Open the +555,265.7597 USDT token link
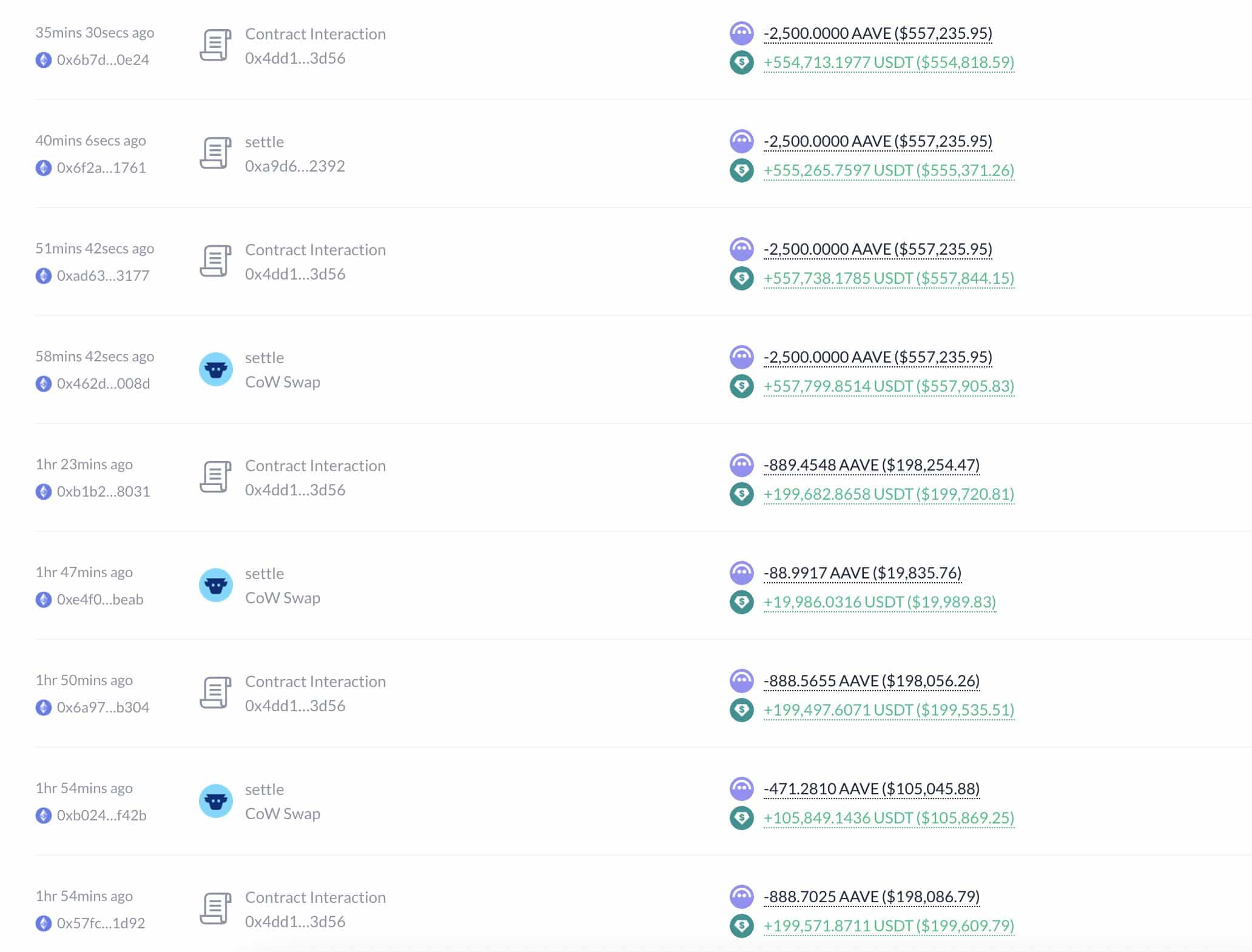This screenshot has height=952, width=1252. pyautogui.click(x=888, y=170)
